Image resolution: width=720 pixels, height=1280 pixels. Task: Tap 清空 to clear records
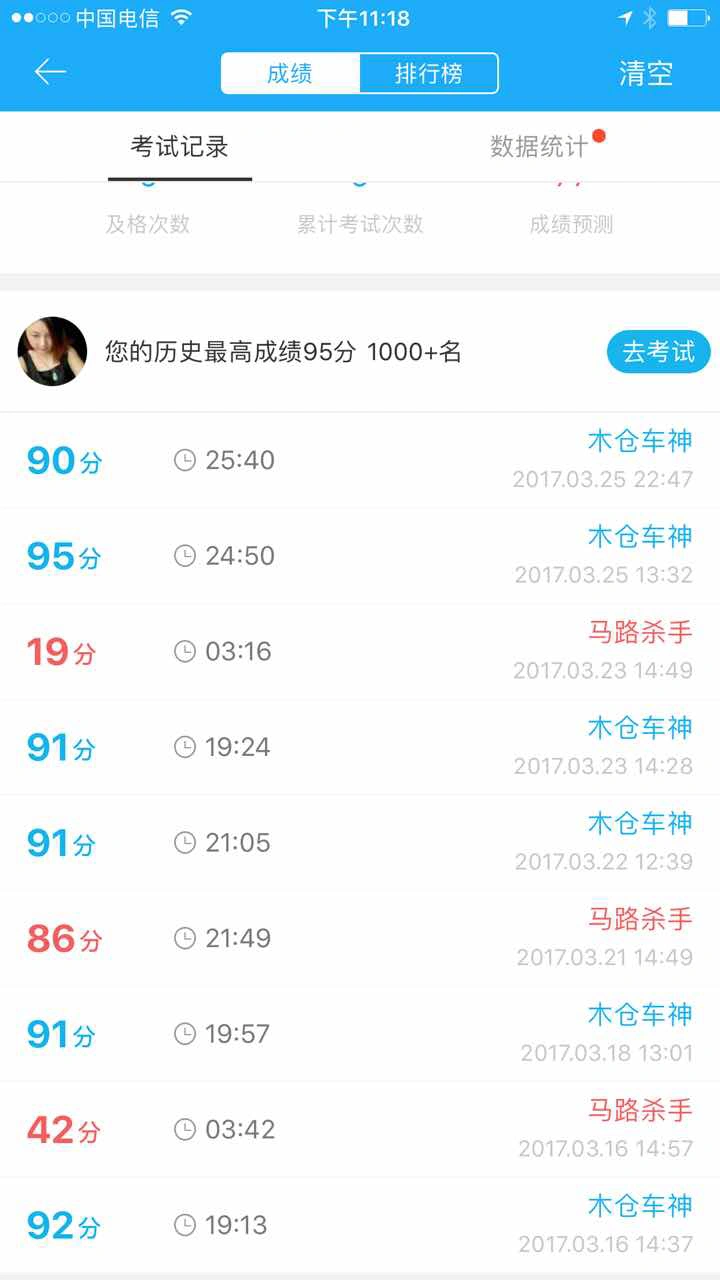(646, 73)
